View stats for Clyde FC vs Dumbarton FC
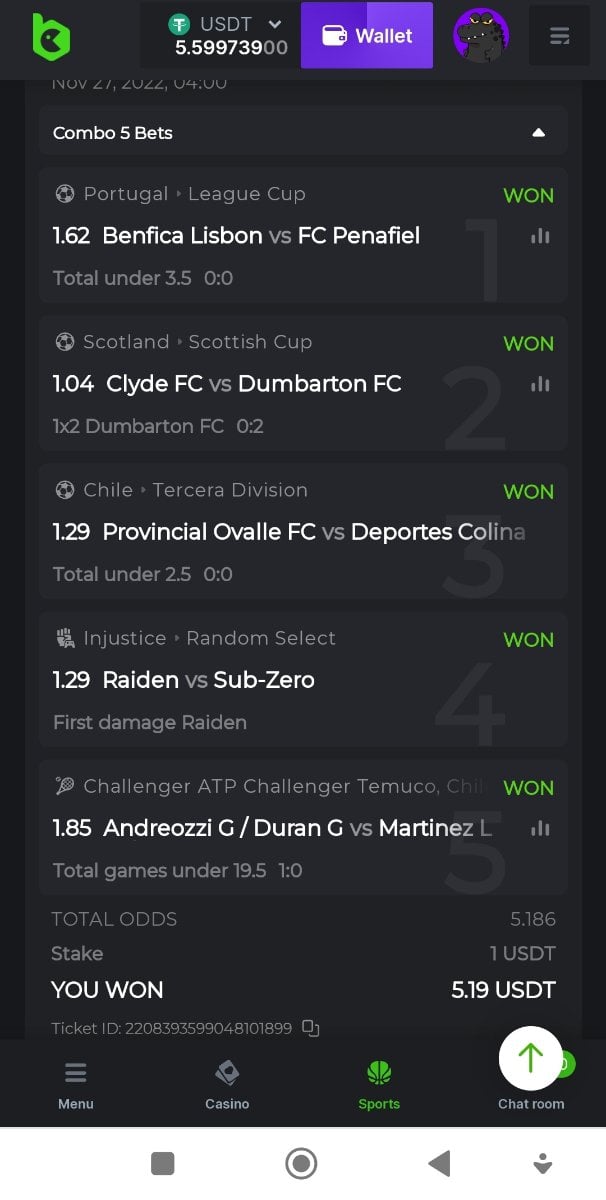This screenshot has width=606, height=1200. pos(540,384)
